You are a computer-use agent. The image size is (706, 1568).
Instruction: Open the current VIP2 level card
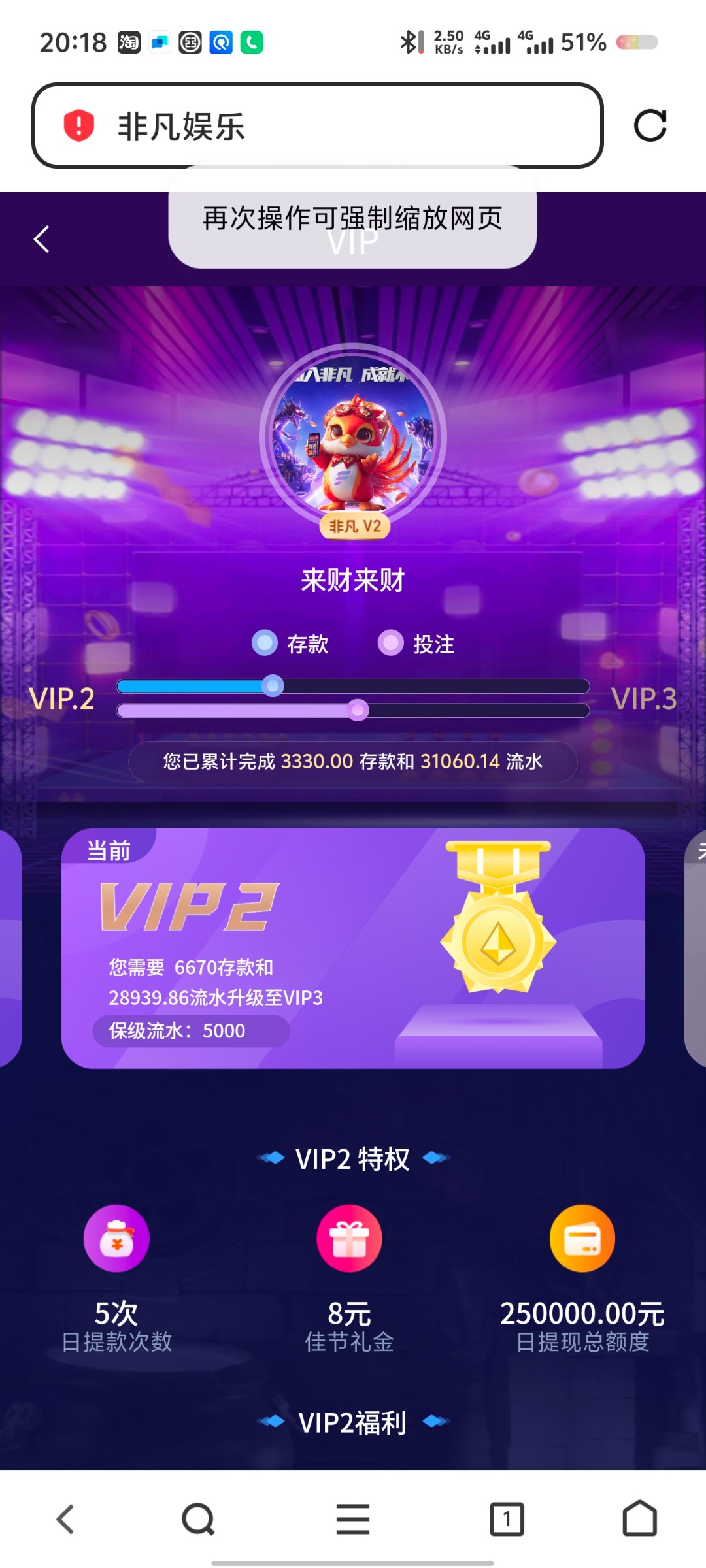[x=353, y=948]
